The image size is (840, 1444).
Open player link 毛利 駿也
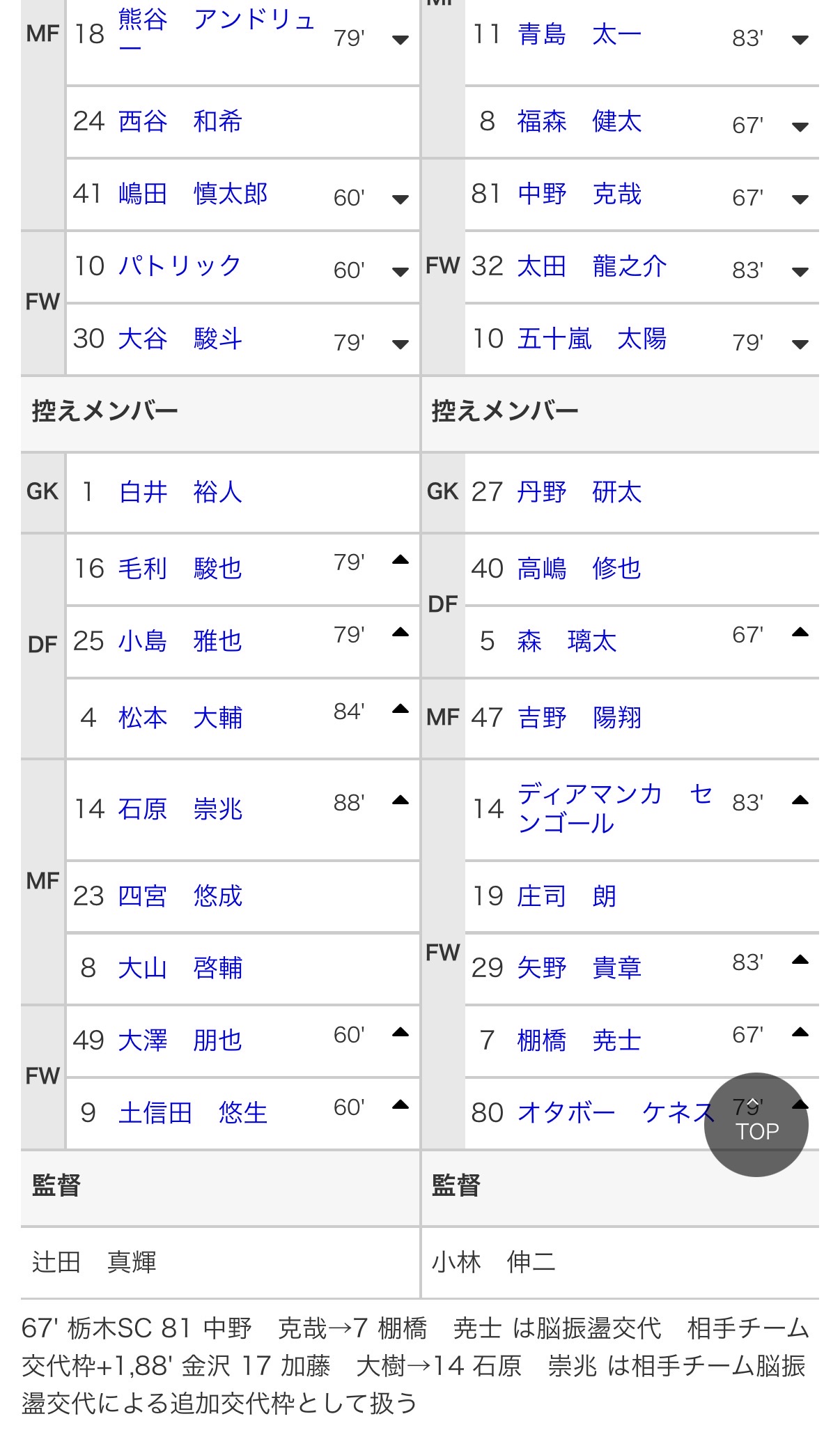click(180, 569)
